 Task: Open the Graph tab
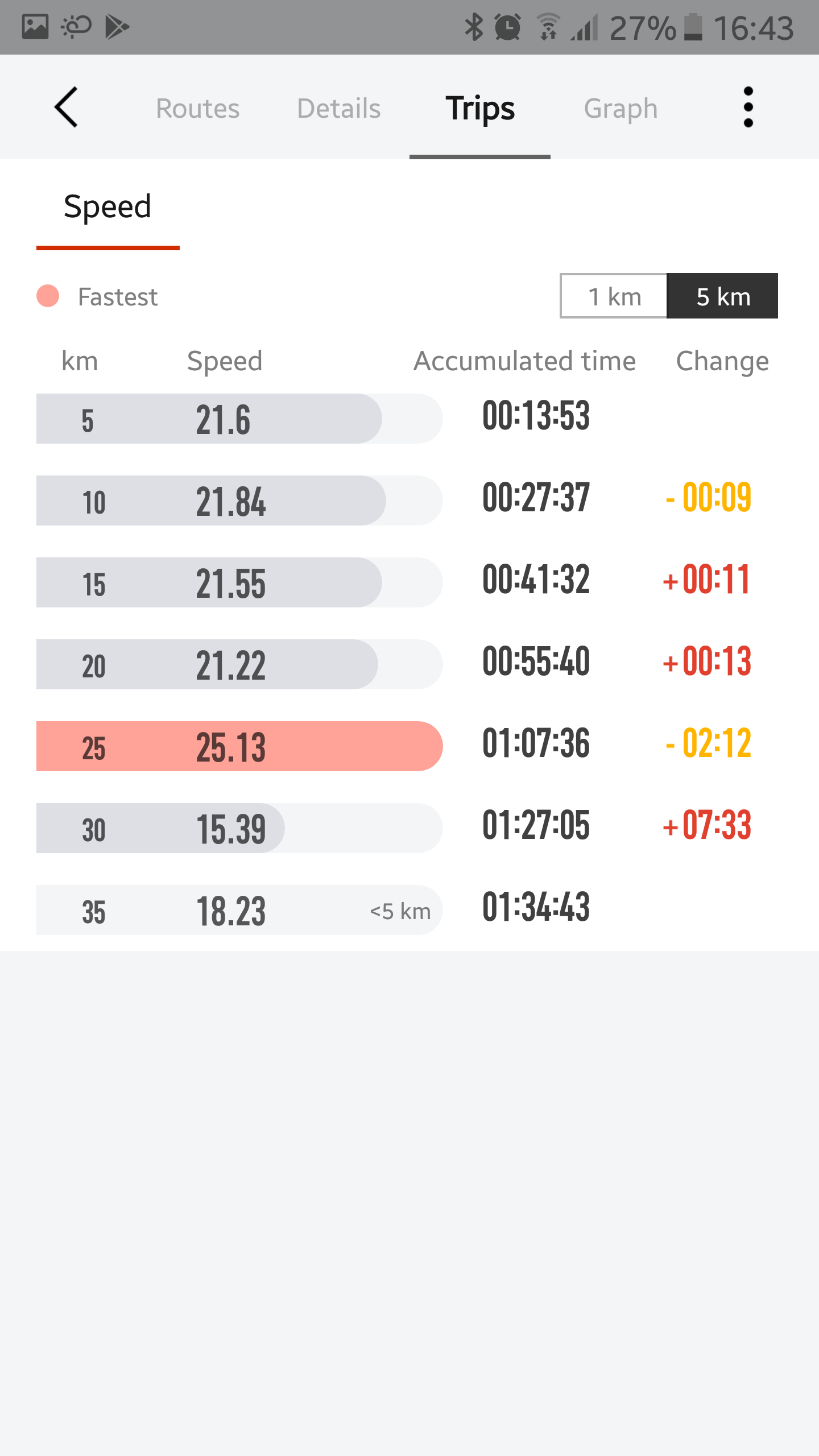pyautogui.click(x=621, y=108)
